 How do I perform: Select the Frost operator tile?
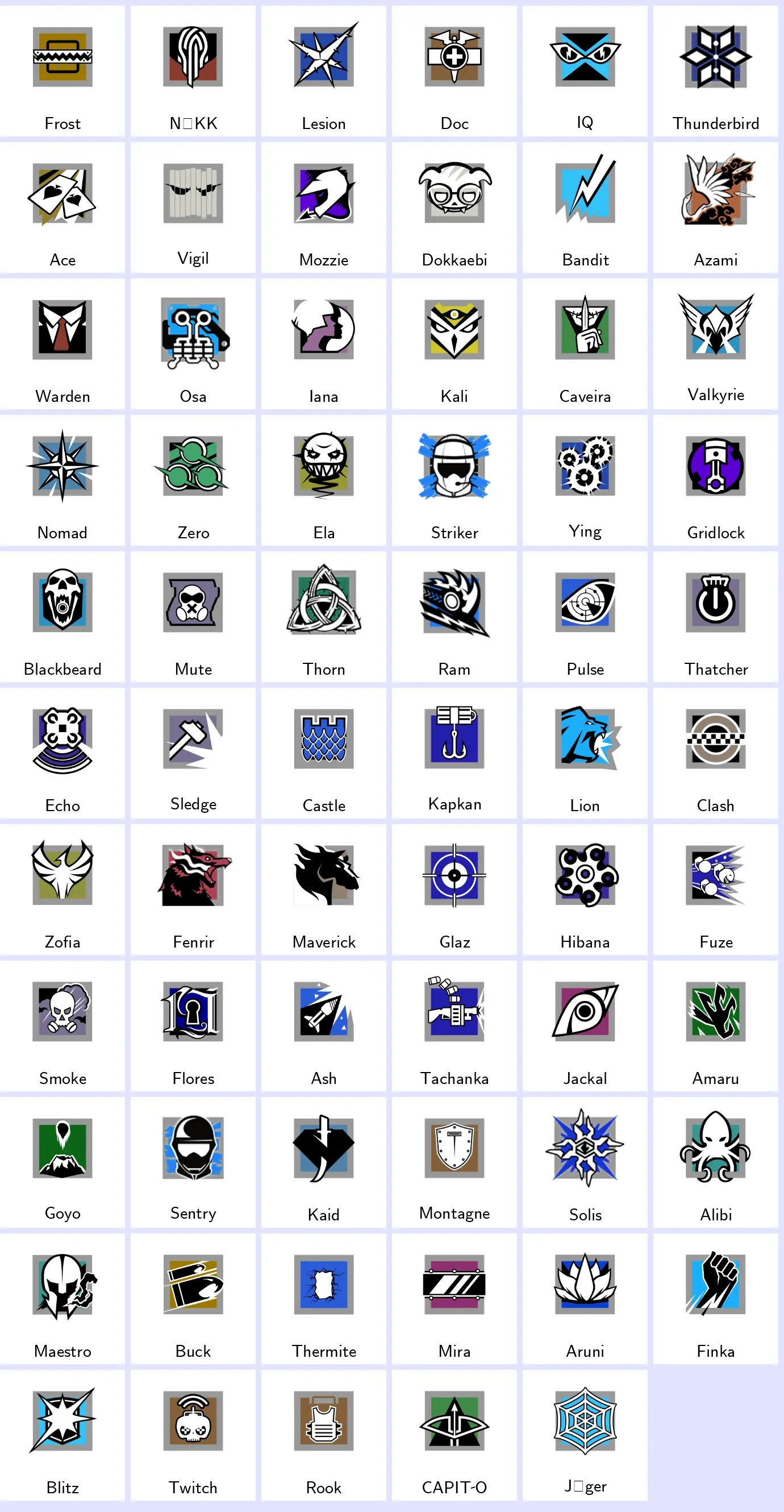[62, 72]
